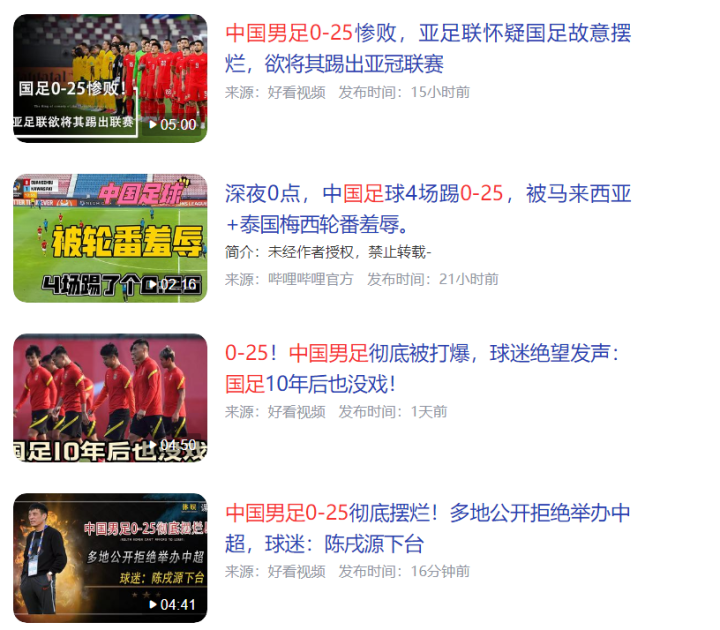Open the 多地公开拒绝举办中超 headline
Screen dimensions: 720x630
pyautogui.click(x=428, y=528)
